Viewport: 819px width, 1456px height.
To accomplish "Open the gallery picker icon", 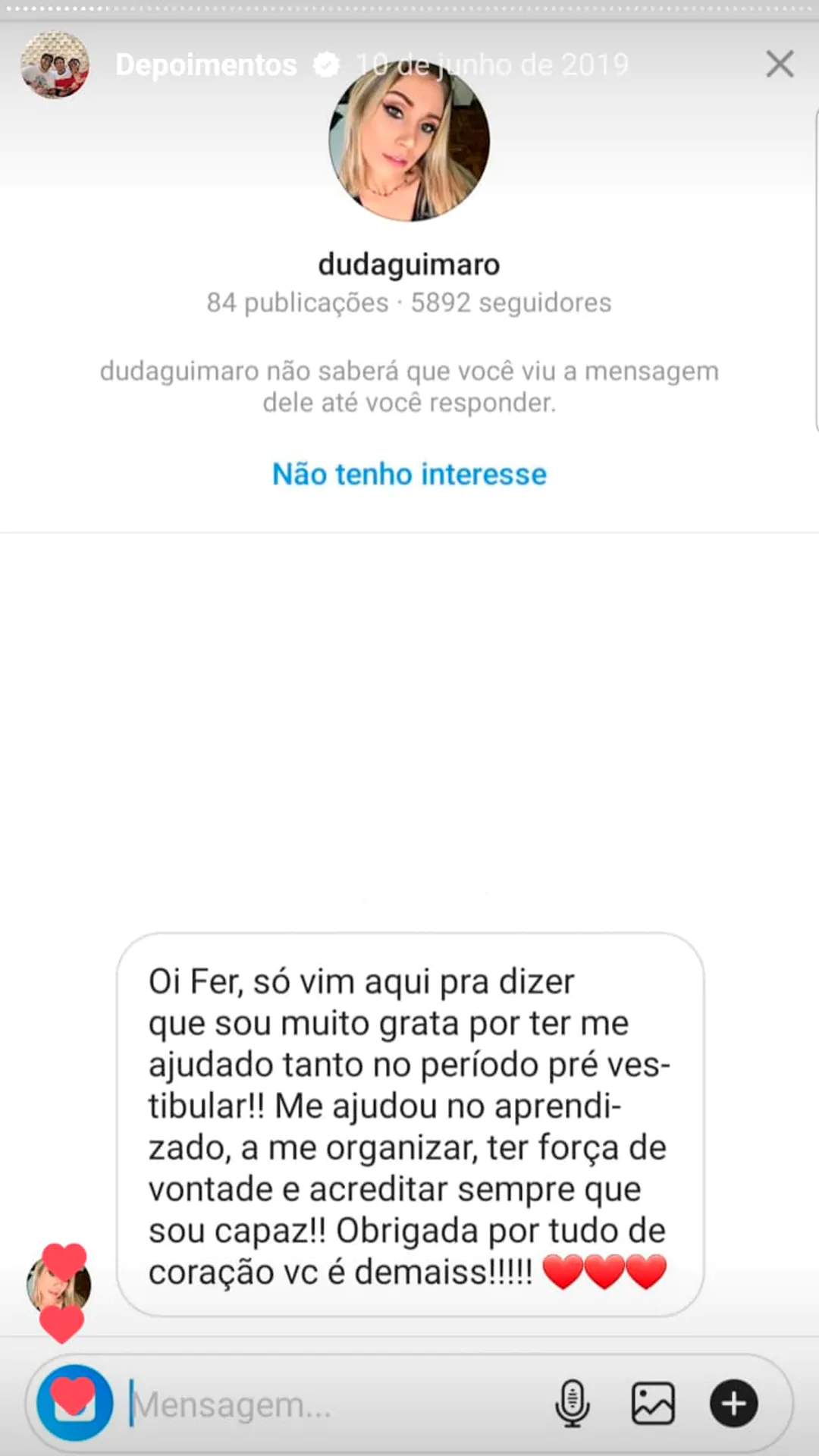I will tap(654, 1402).
